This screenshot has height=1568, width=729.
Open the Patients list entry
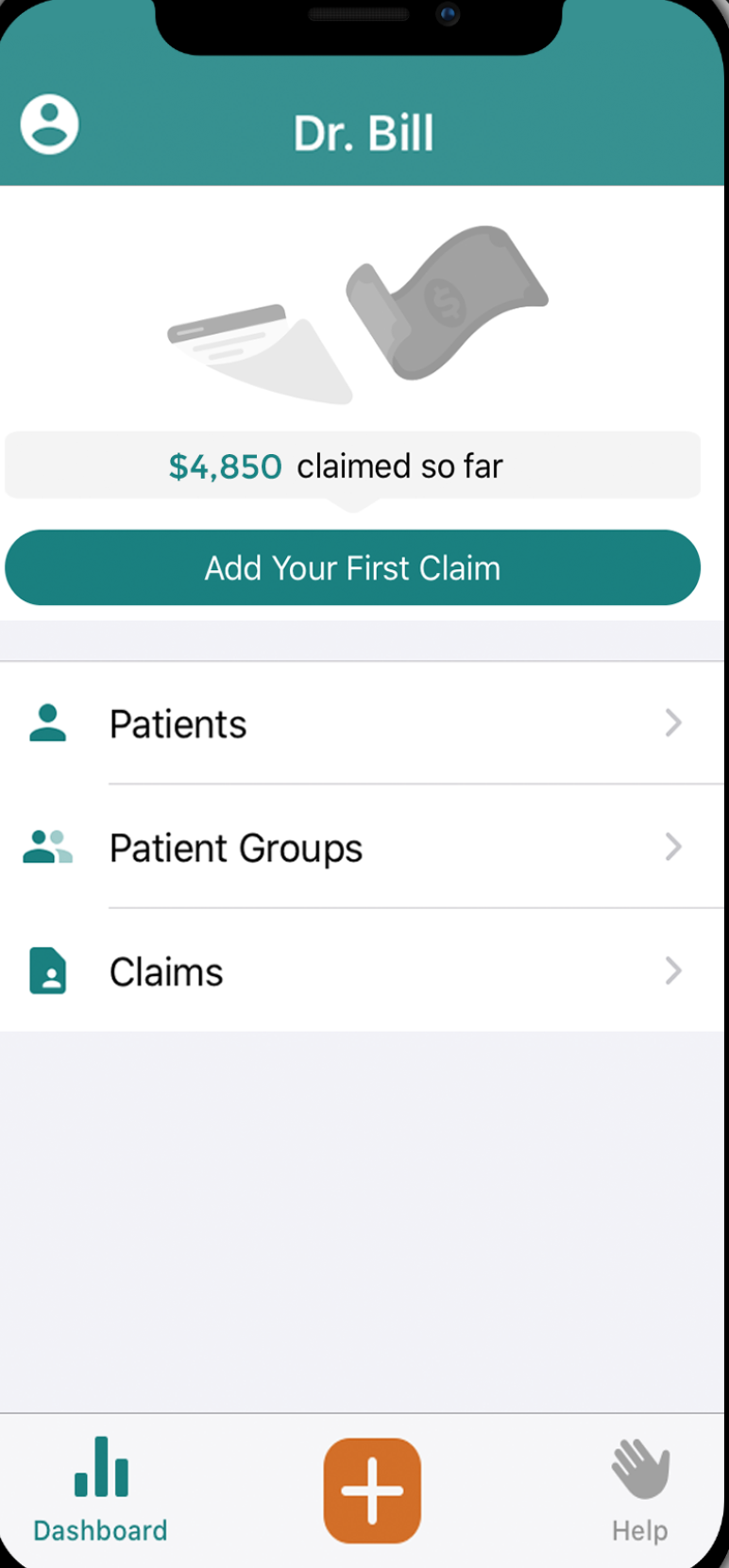[x=178, y=723]
